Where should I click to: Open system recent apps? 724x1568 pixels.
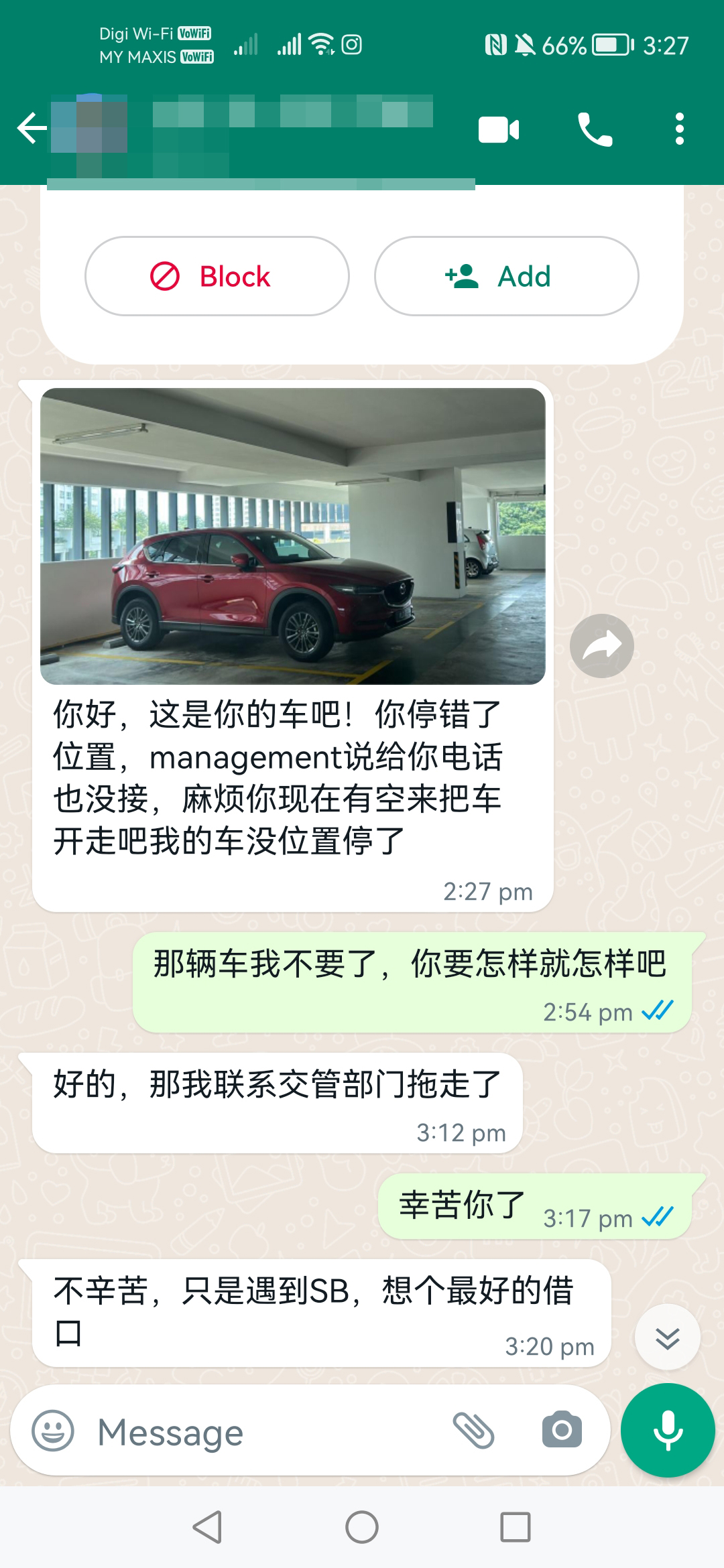[516, 1527]
